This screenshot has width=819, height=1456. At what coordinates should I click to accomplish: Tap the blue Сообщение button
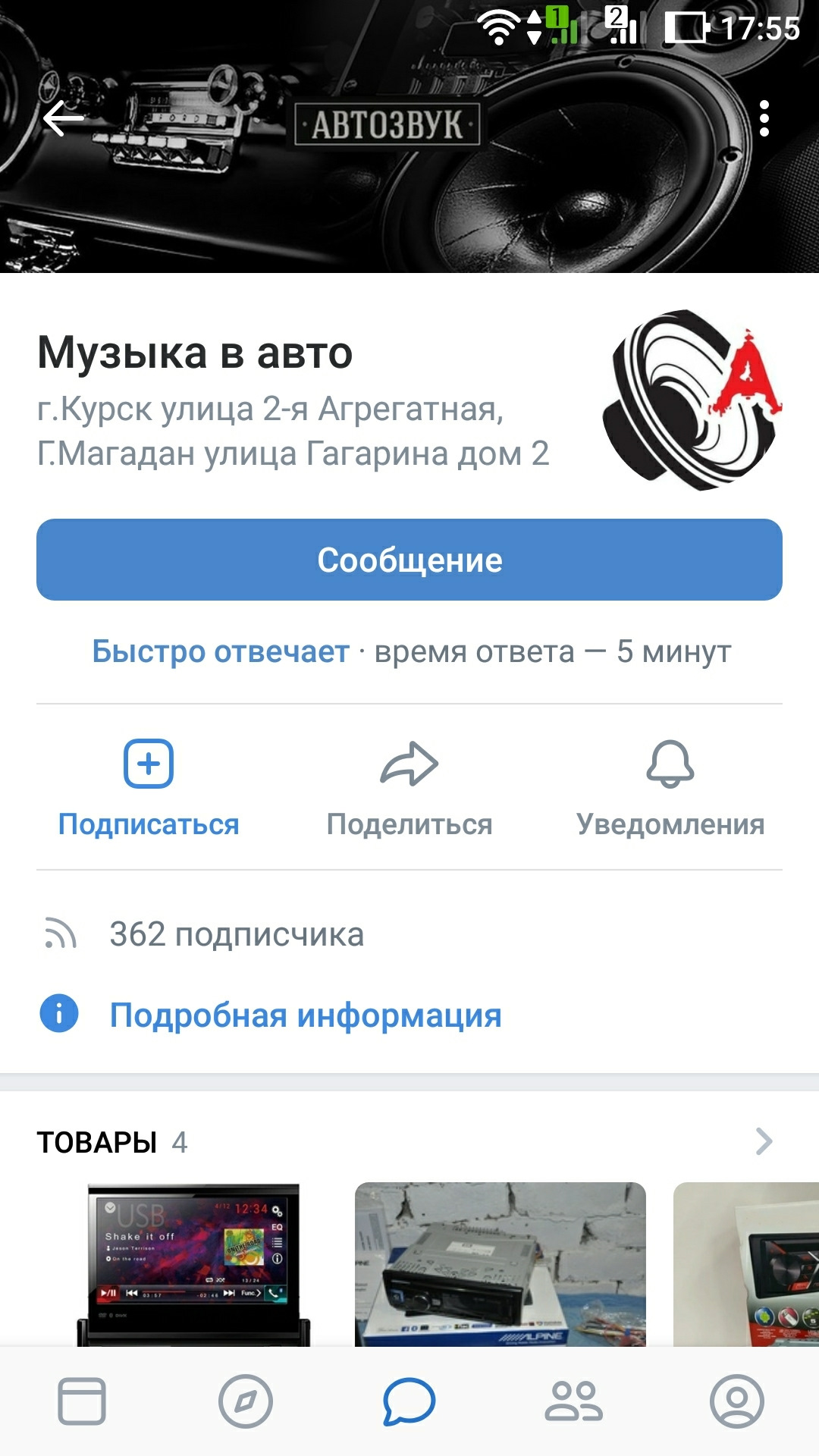tap(409, 560)
